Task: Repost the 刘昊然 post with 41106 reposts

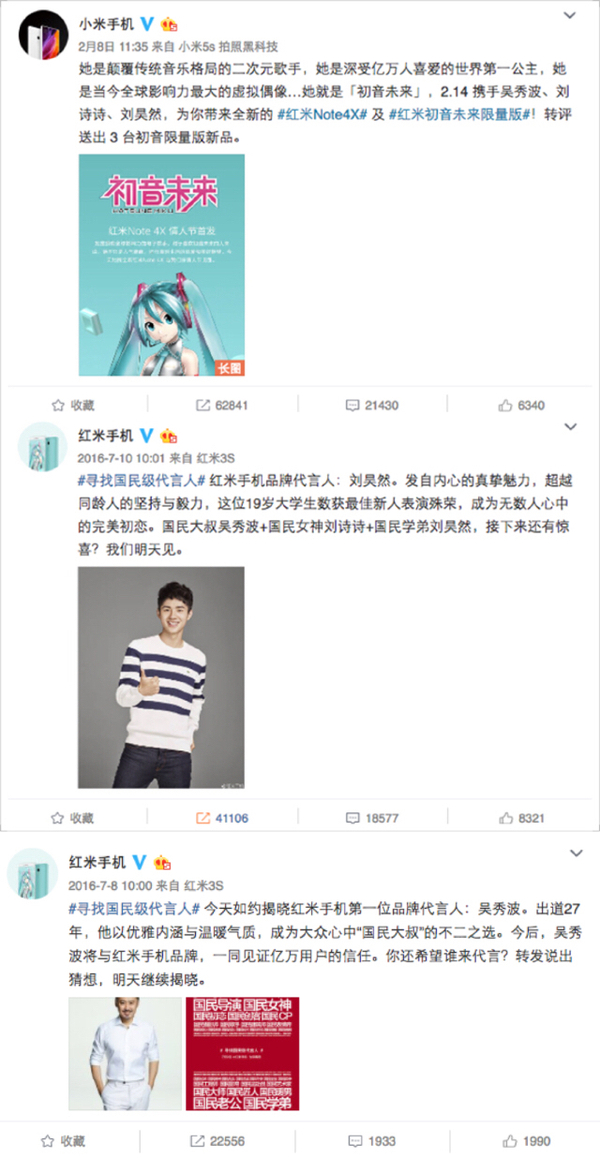Action: pos(222,817)
